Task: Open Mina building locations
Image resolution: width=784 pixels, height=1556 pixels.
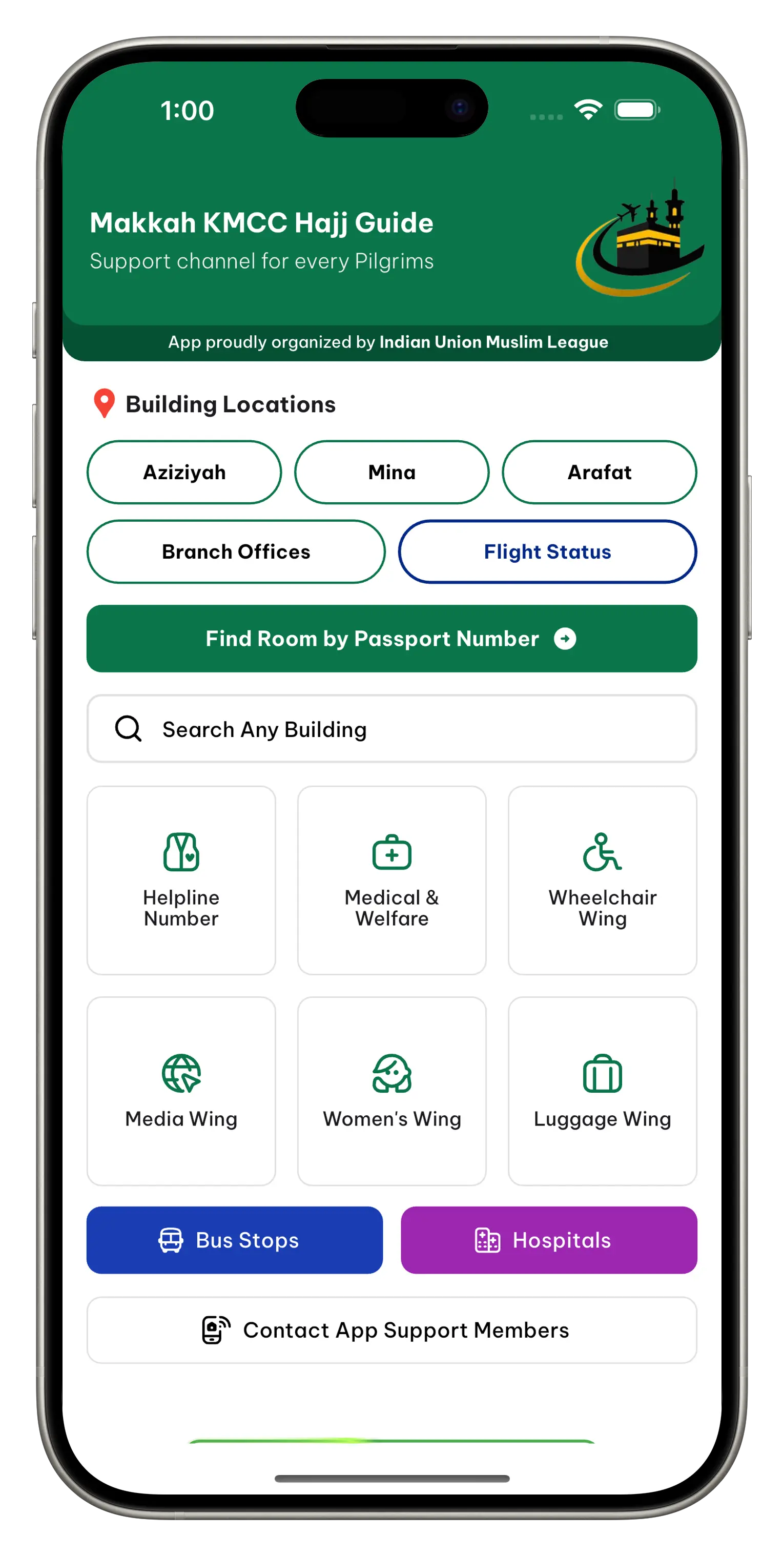Action: click(391, 473)
